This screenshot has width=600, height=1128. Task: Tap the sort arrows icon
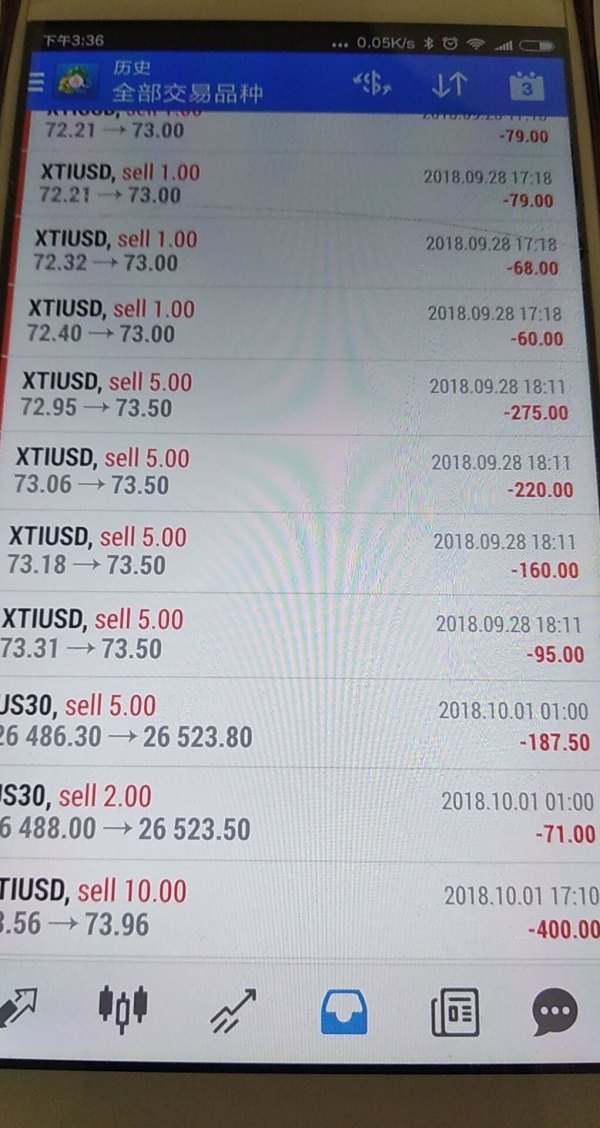coord(449,86)
